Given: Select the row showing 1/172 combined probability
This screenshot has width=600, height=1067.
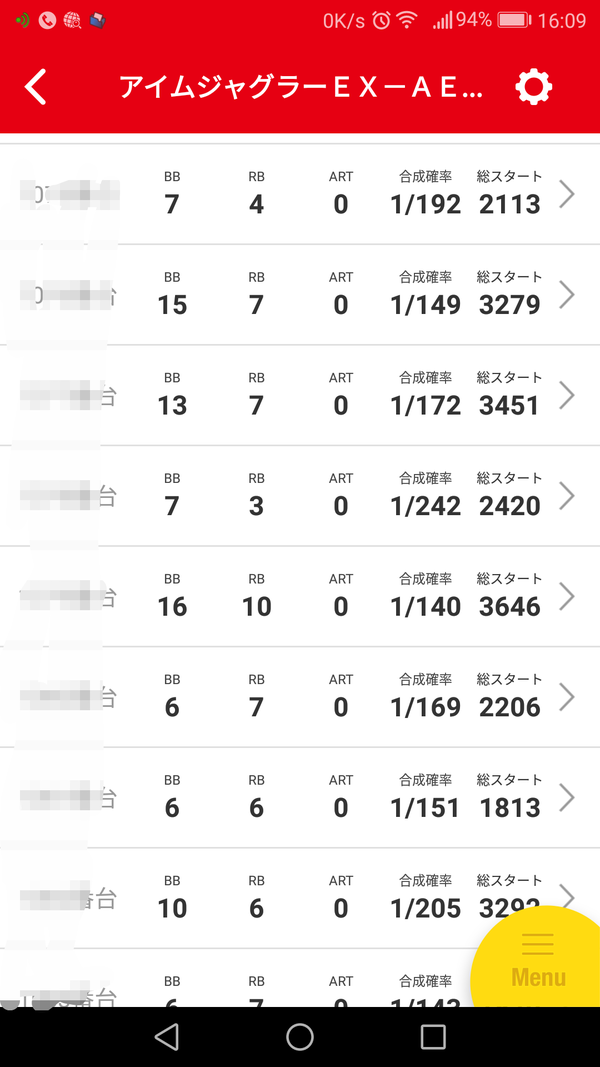Looking at the screenshot, I should (x=300, y=395).
